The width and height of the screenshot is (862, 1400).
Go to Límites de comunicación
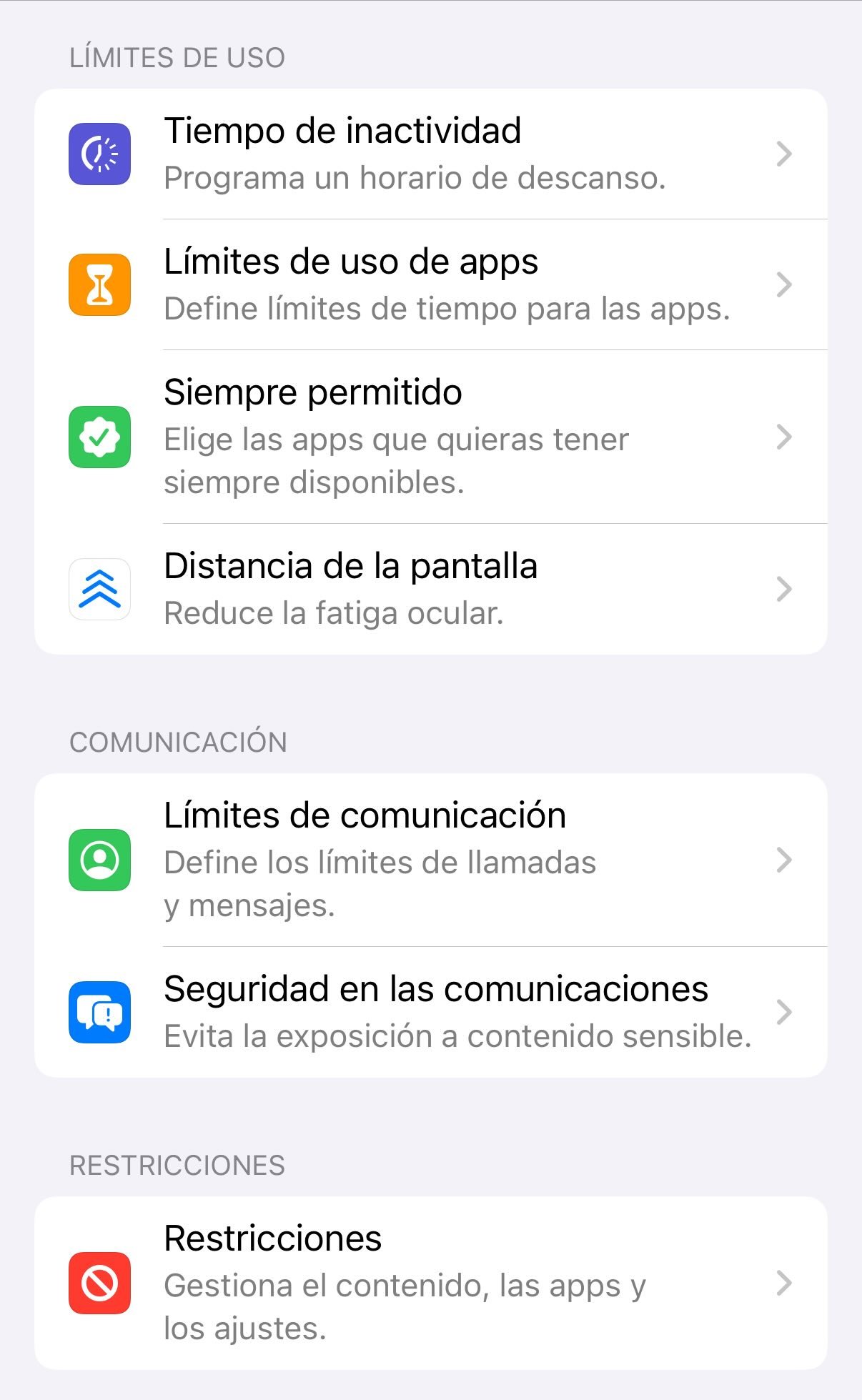pyautogui.click(x=431, y=860)
